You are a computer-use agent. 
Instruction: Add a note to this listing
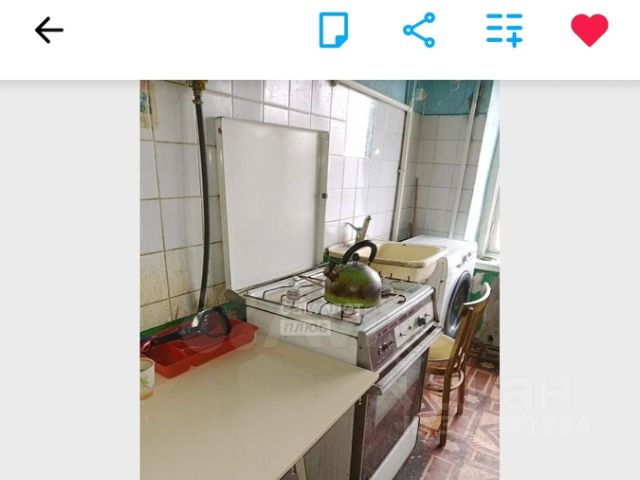(x=334, y=30)
